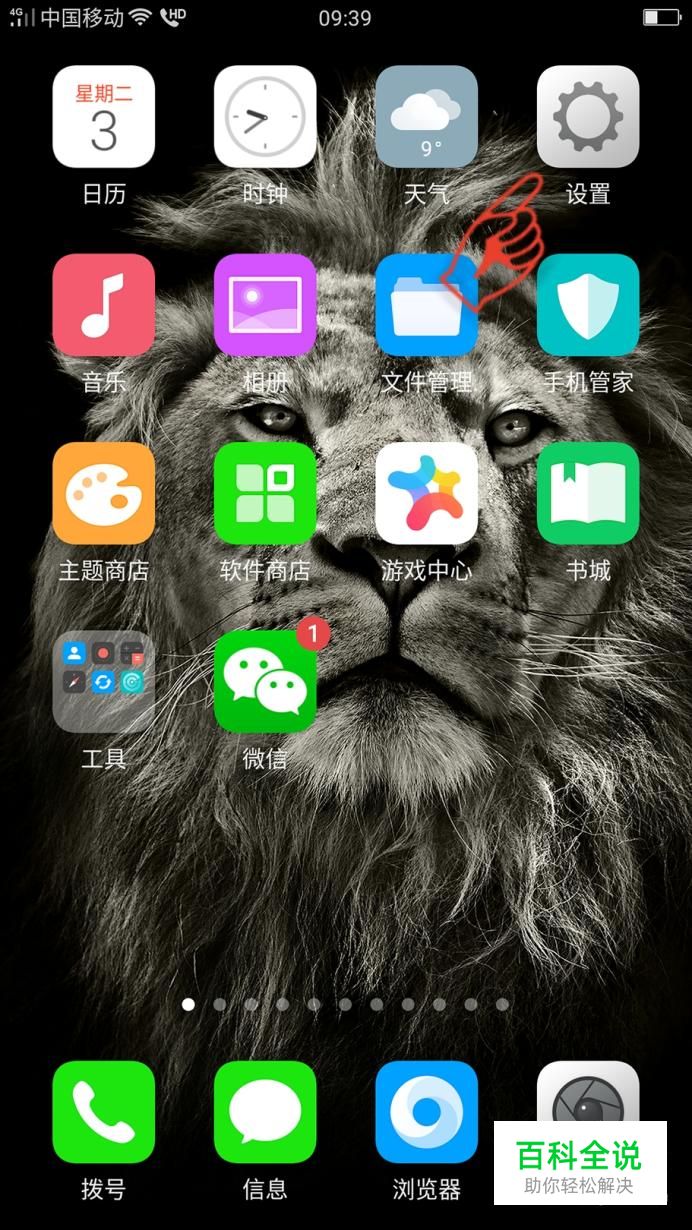Open the 日历 calendar app
Screen dimensions: 692x1230
(x=104, y=117)
